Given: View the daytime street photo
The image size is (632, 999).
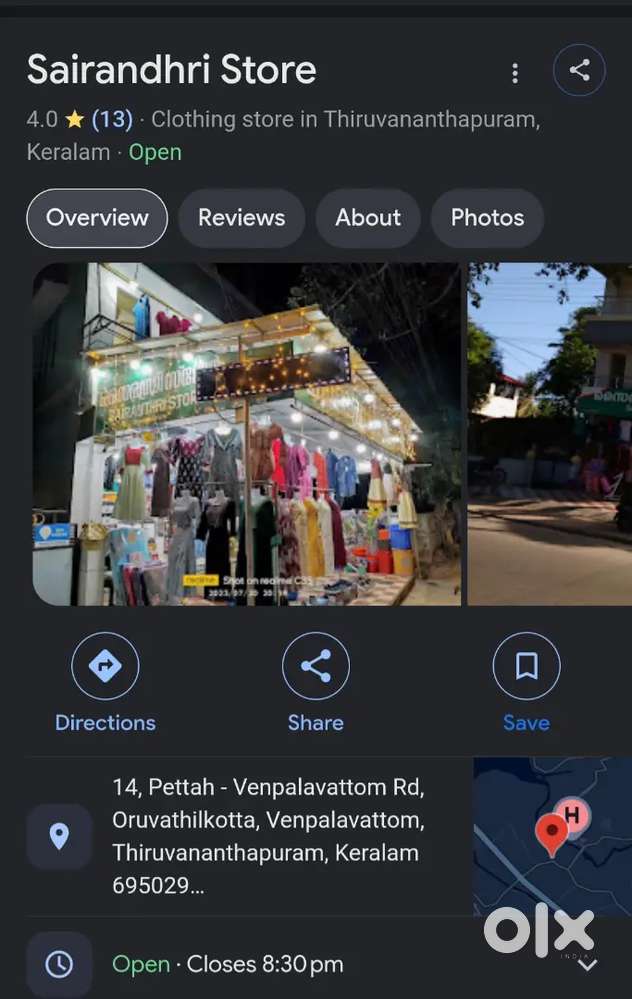Looking at the screenshot, I should tap(550, 434).
